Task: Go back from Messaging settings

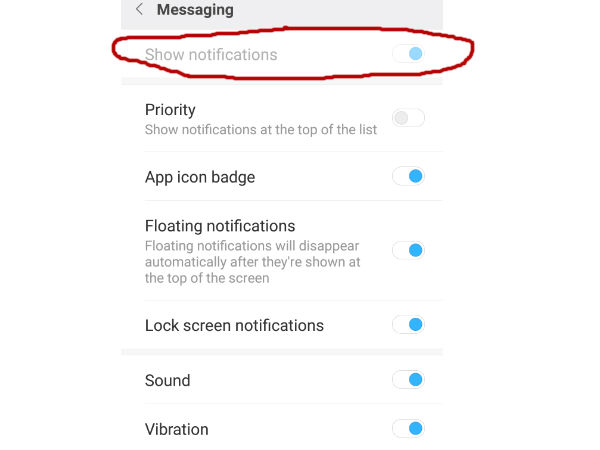Action: (x=139, y=10)
